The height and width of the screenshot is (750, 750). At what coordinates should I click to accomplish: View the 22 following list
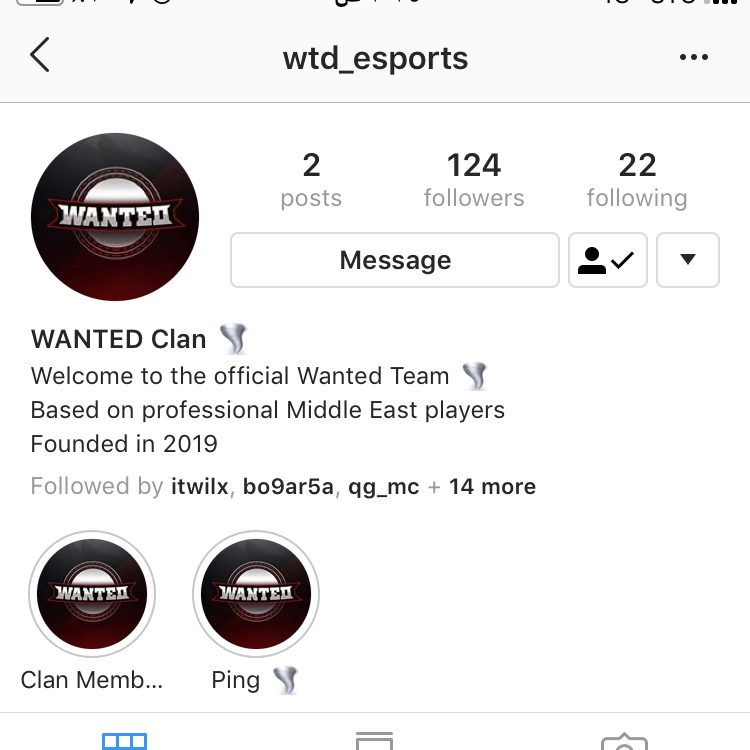637,180
